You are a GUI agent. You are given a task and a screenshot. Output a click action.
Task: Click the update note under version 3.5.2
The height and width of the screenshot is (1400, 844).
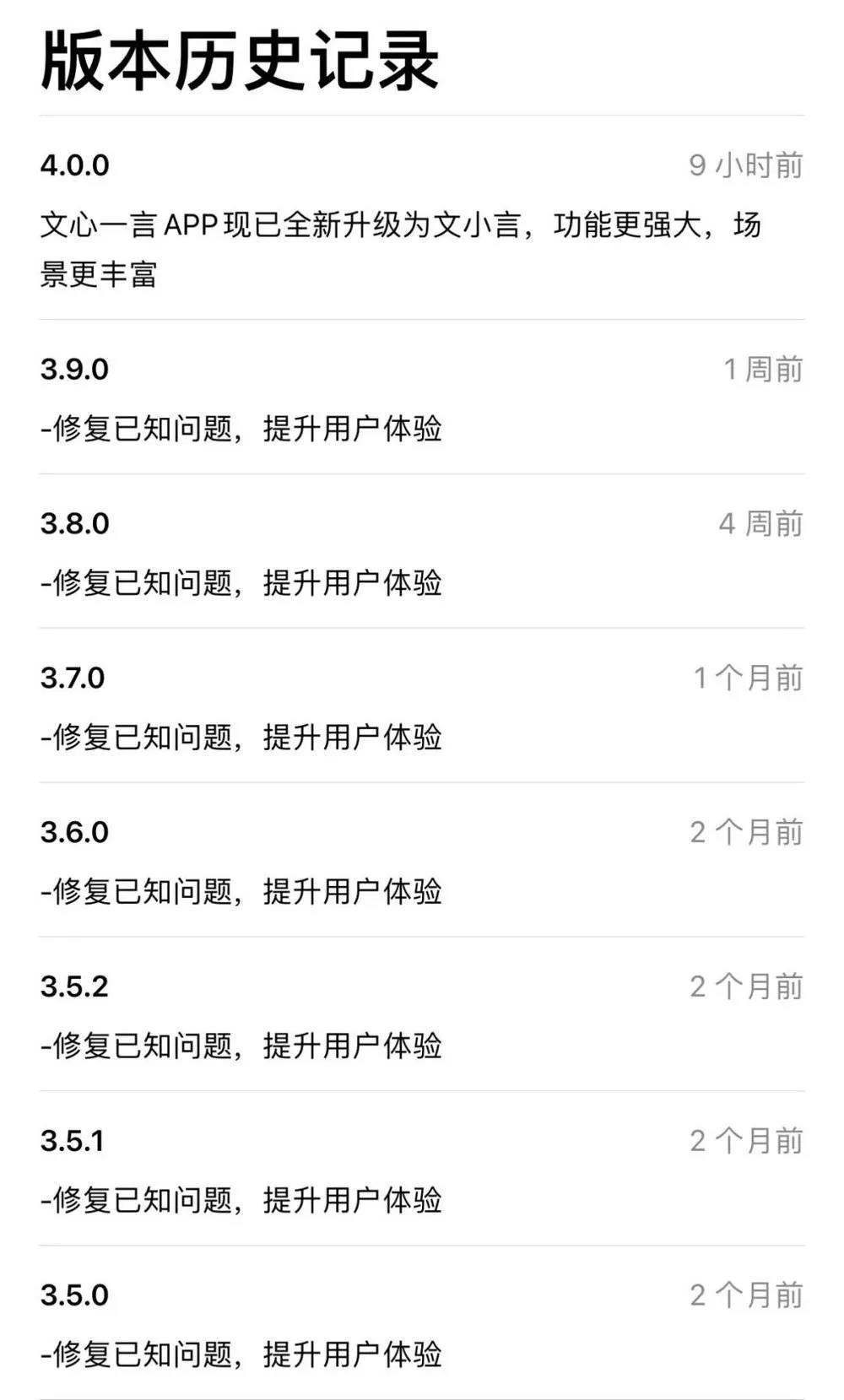tap(245, 1047)
